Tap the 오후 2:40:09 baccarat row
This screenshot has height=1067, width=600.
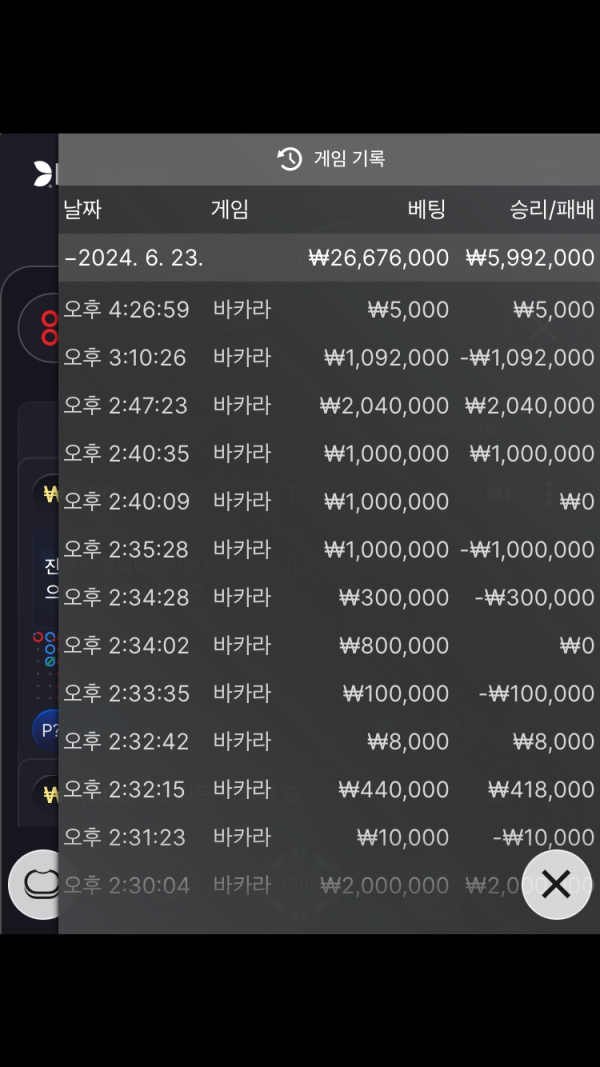(x=328, y=502)
